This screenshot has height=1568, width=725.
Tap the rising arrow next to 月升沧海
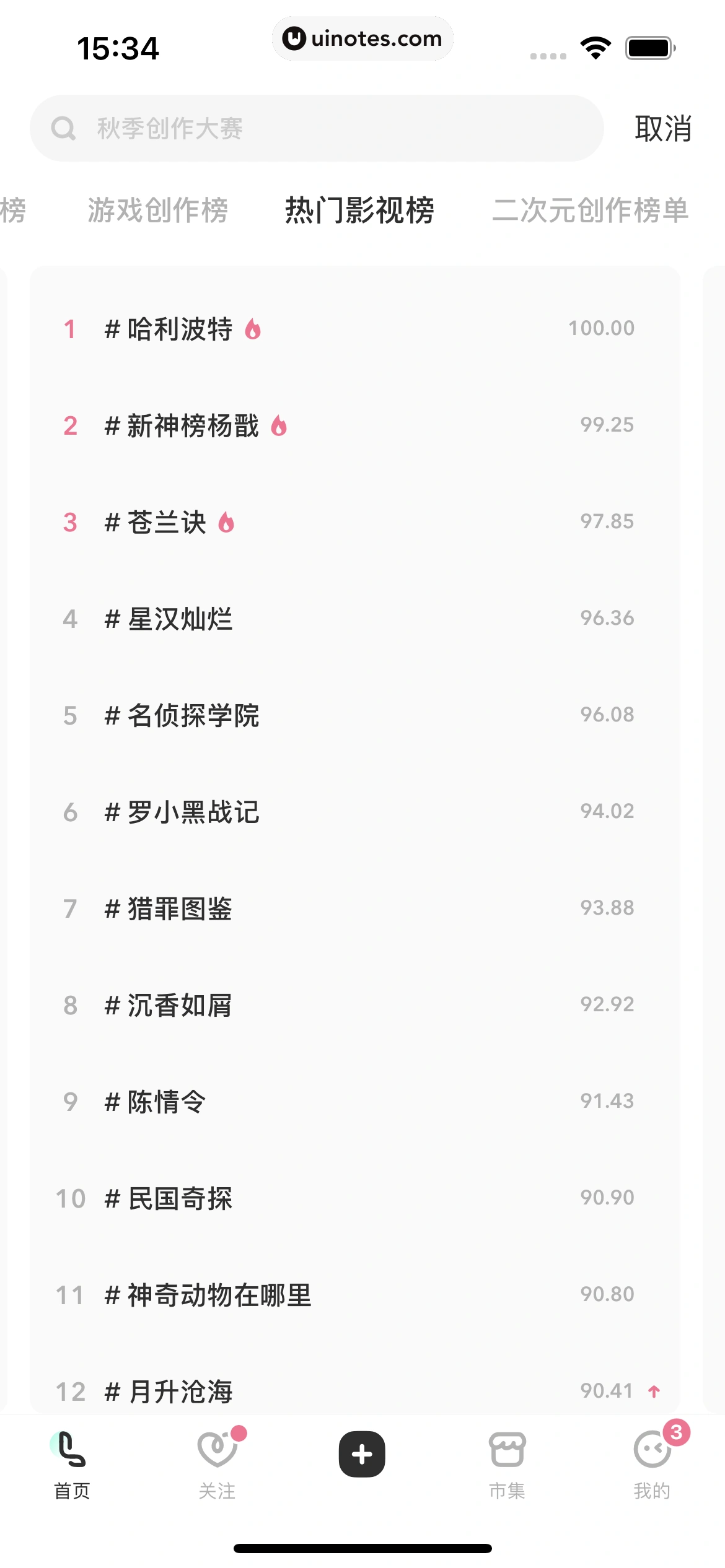coord(655,1390)
